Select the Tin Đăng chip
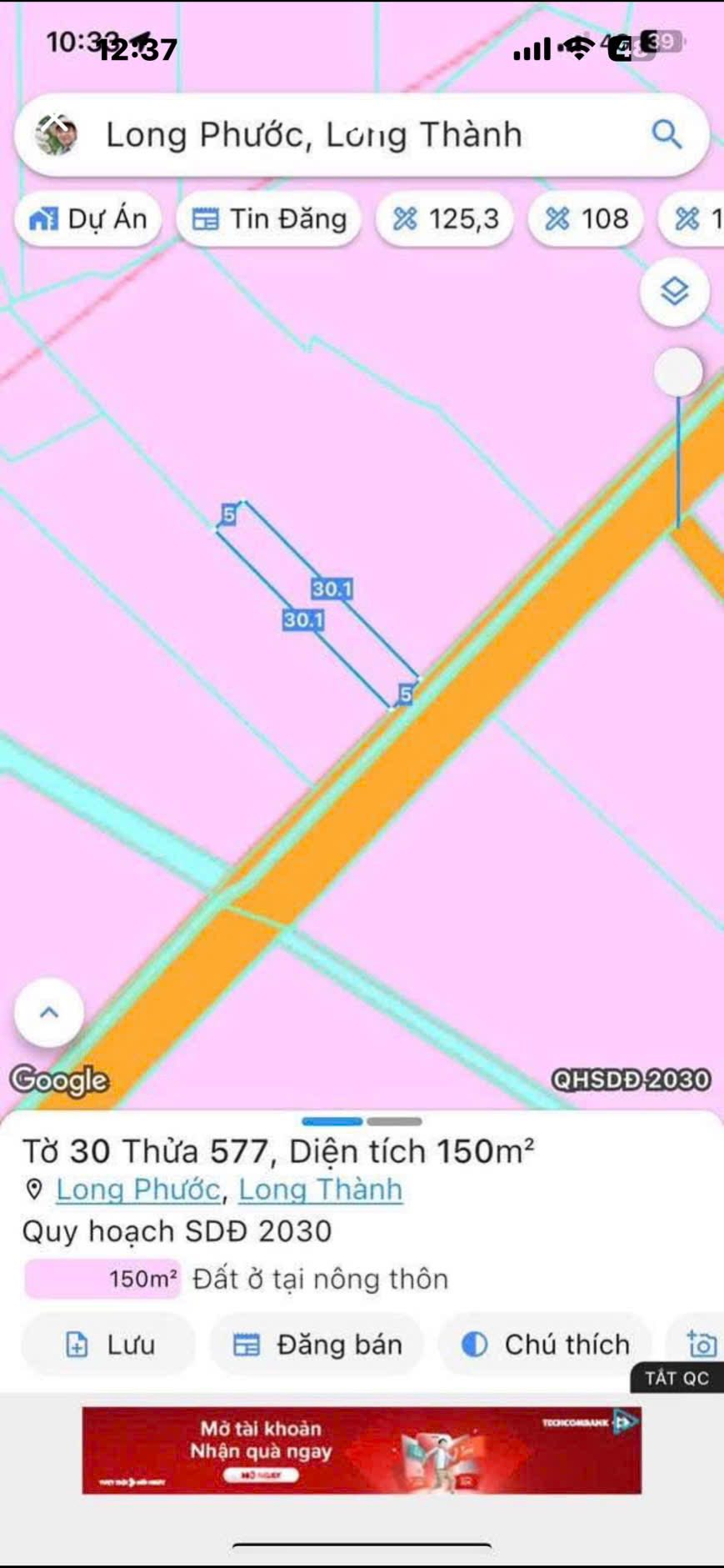Screen dimensions: 724x1568 [x=269, y=219]
